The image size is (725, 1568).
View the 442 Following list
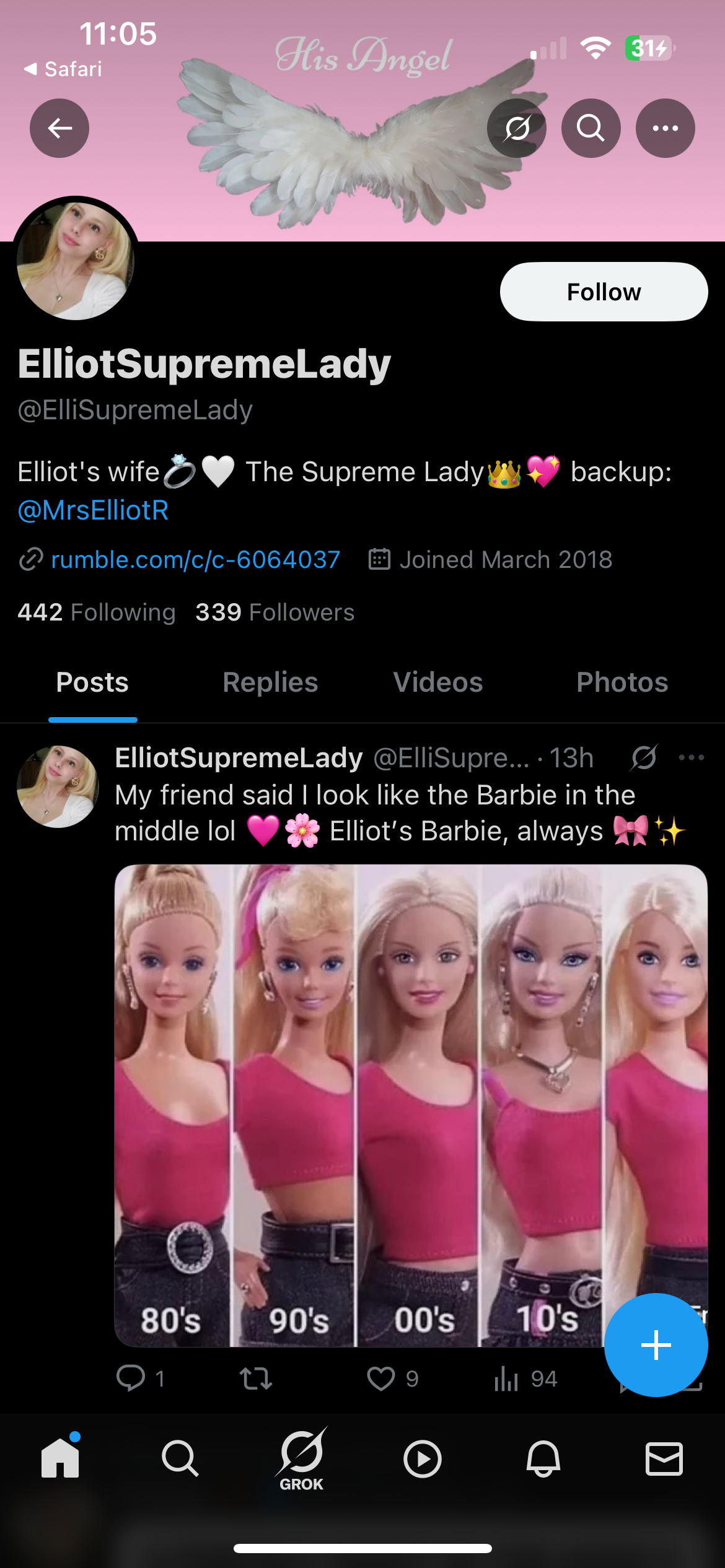(97, 612)
